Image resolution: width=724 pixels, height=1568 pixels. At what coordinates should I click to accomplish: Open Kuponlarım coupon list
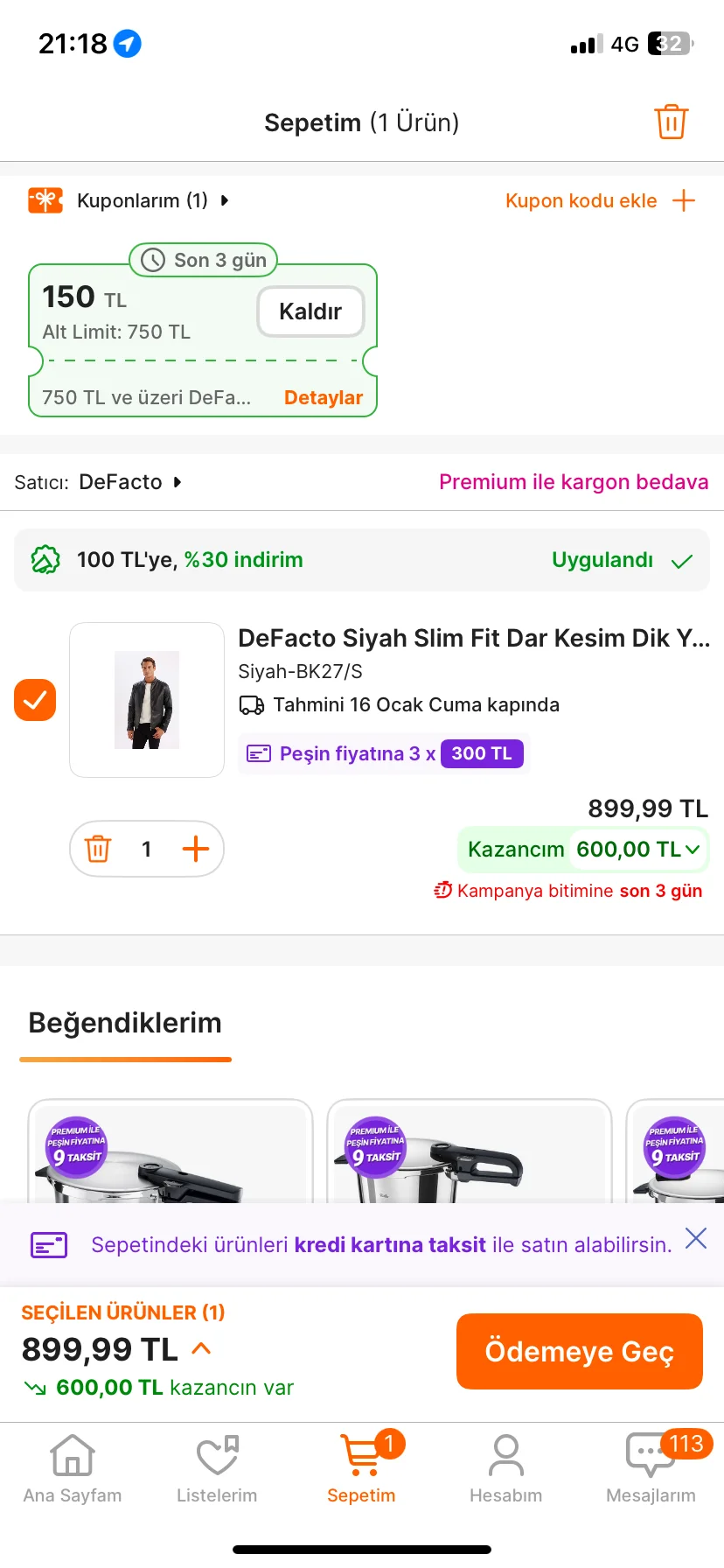(x=143, y=200)
